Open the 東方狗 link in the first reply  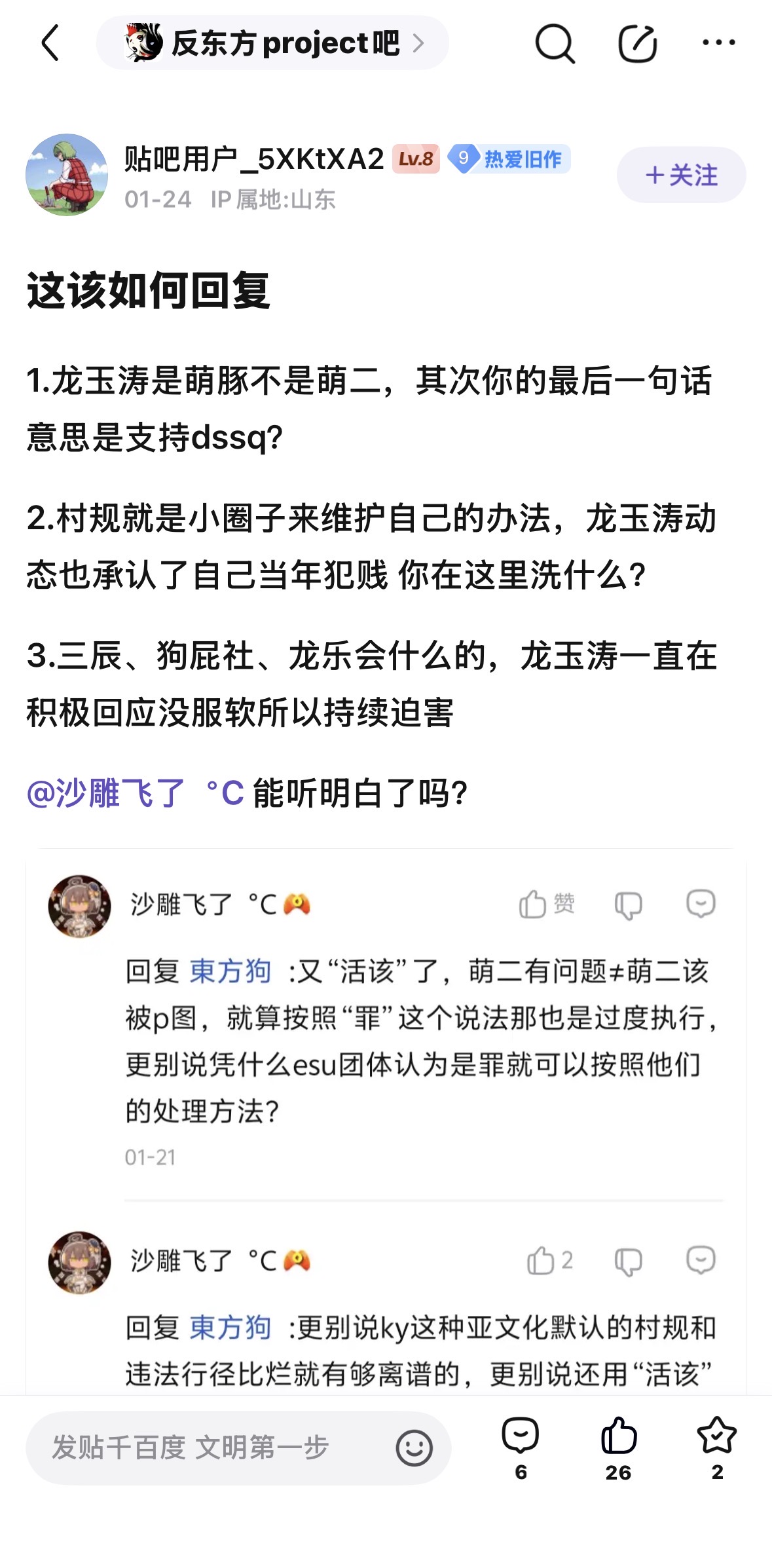[230, 971]
